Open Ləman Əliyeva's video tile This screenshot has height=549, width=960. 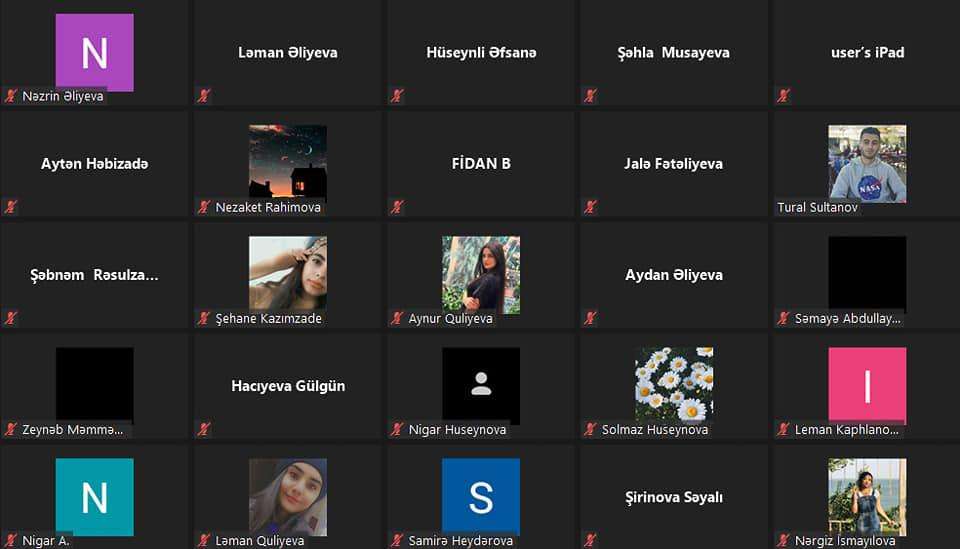(x=287, y=52)
